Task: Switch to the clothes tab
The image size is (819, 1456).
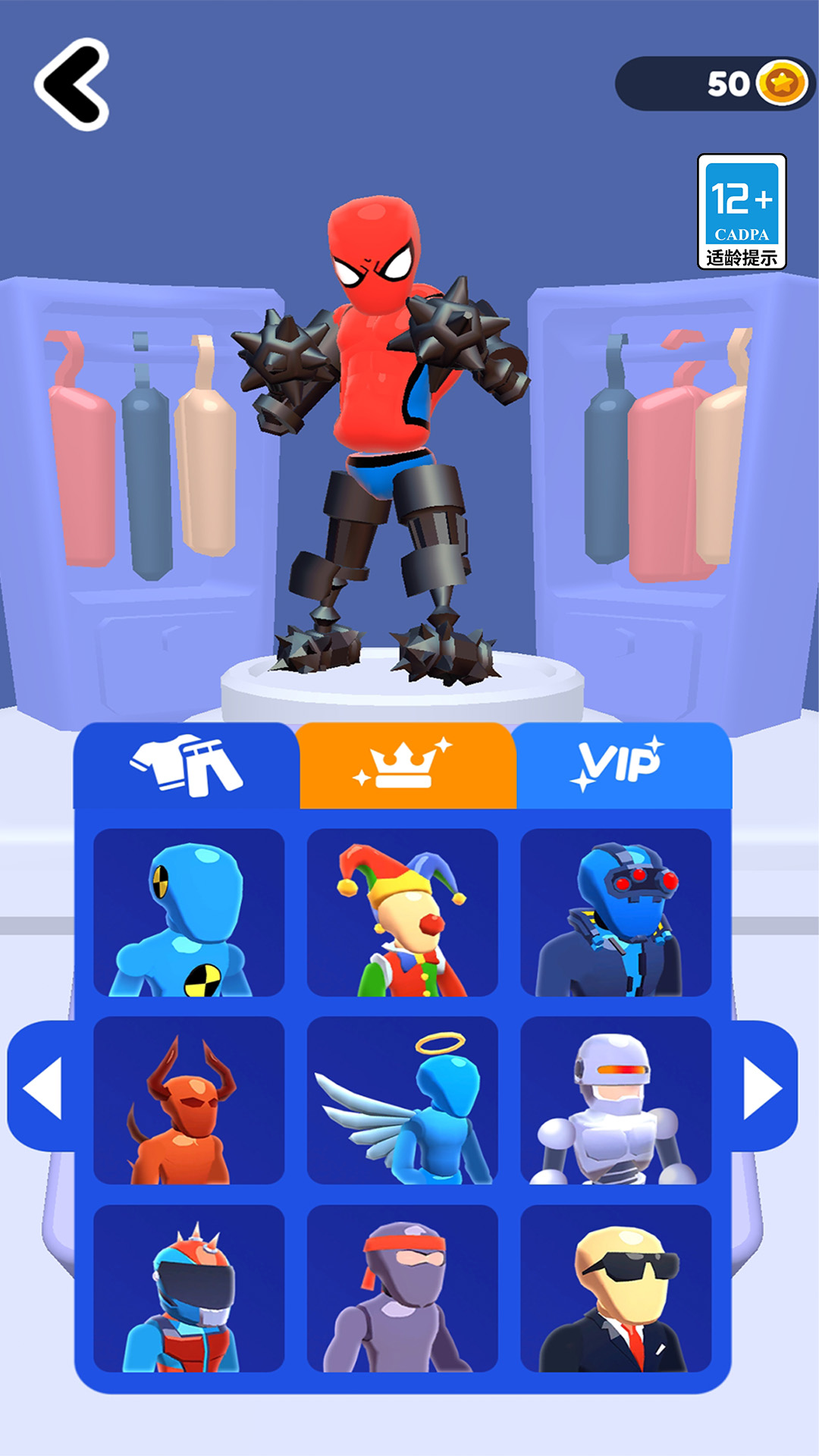Action: click(187, 765)
